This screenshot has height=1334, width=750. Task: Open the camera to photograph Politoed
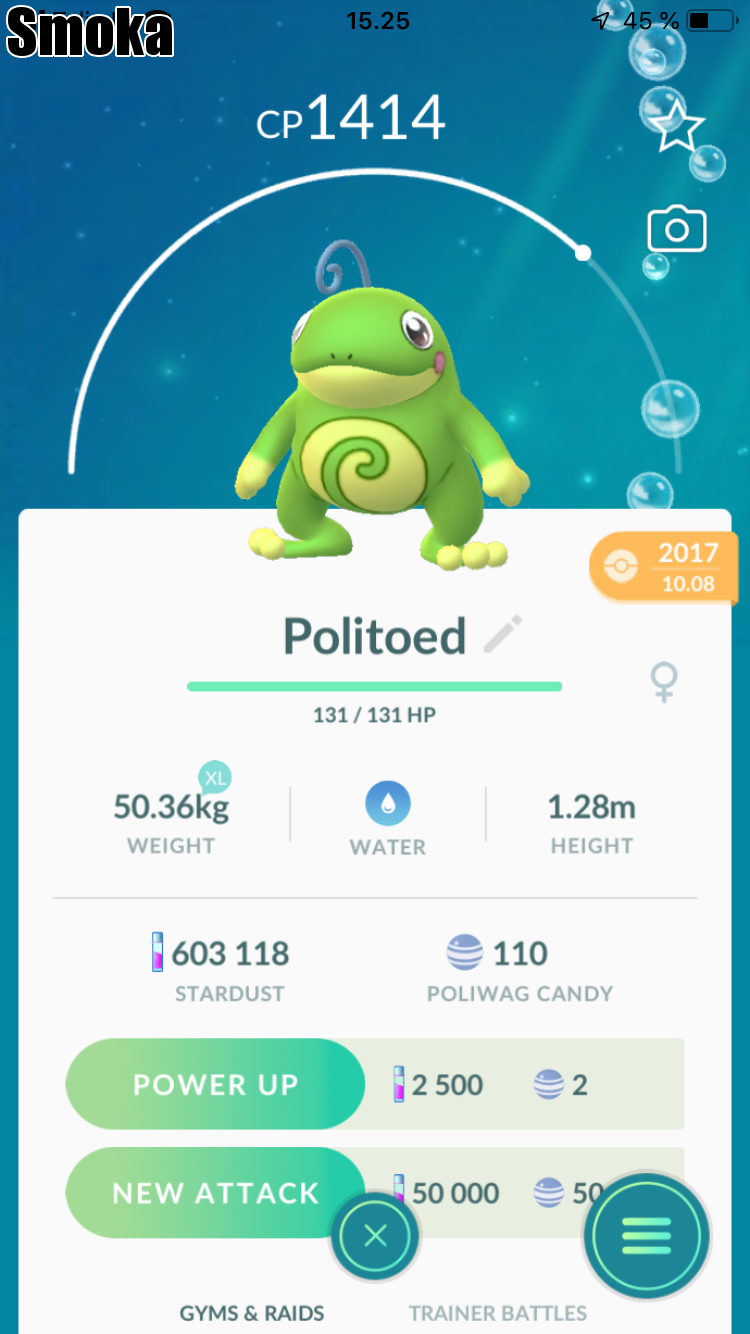pos(677,230)
